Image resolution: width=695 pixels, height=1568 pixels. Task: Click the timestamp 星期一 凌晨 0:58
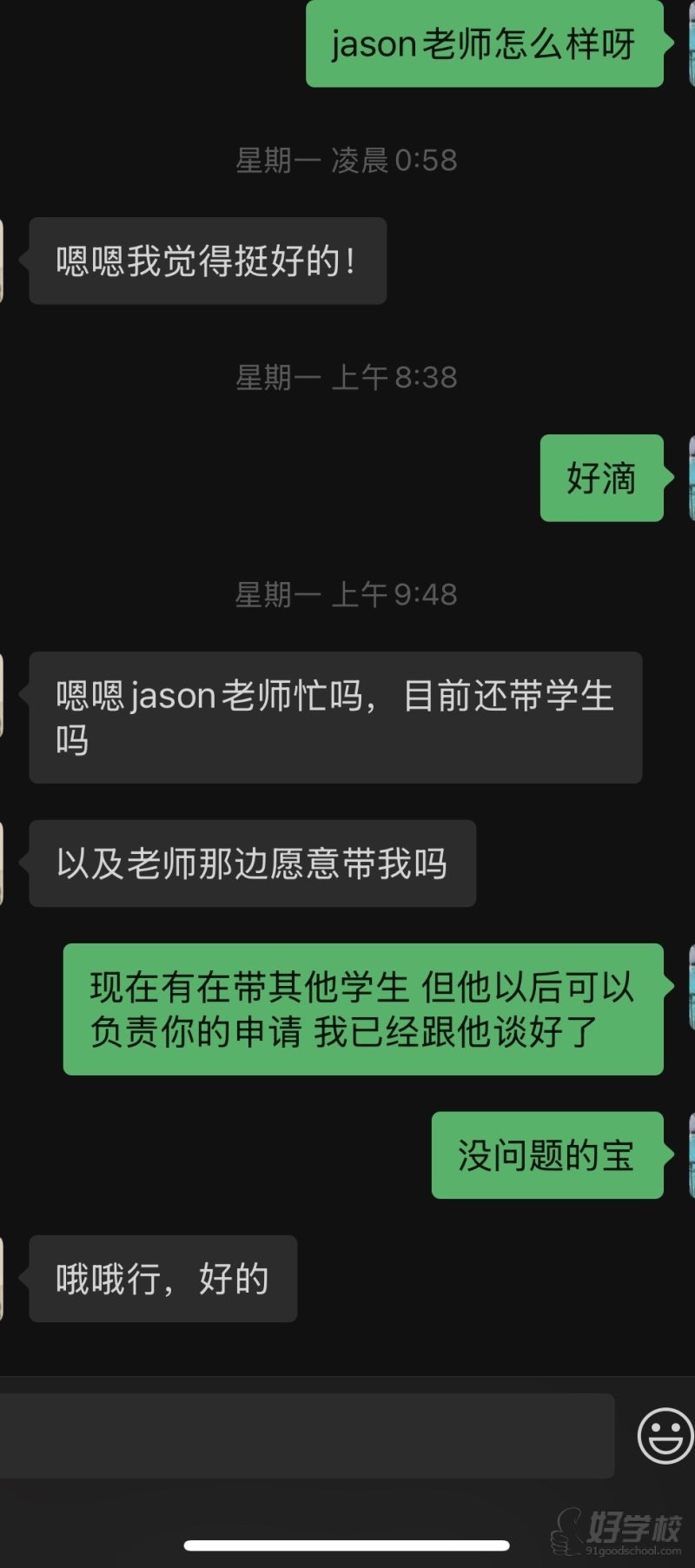[x=347, y=160]
